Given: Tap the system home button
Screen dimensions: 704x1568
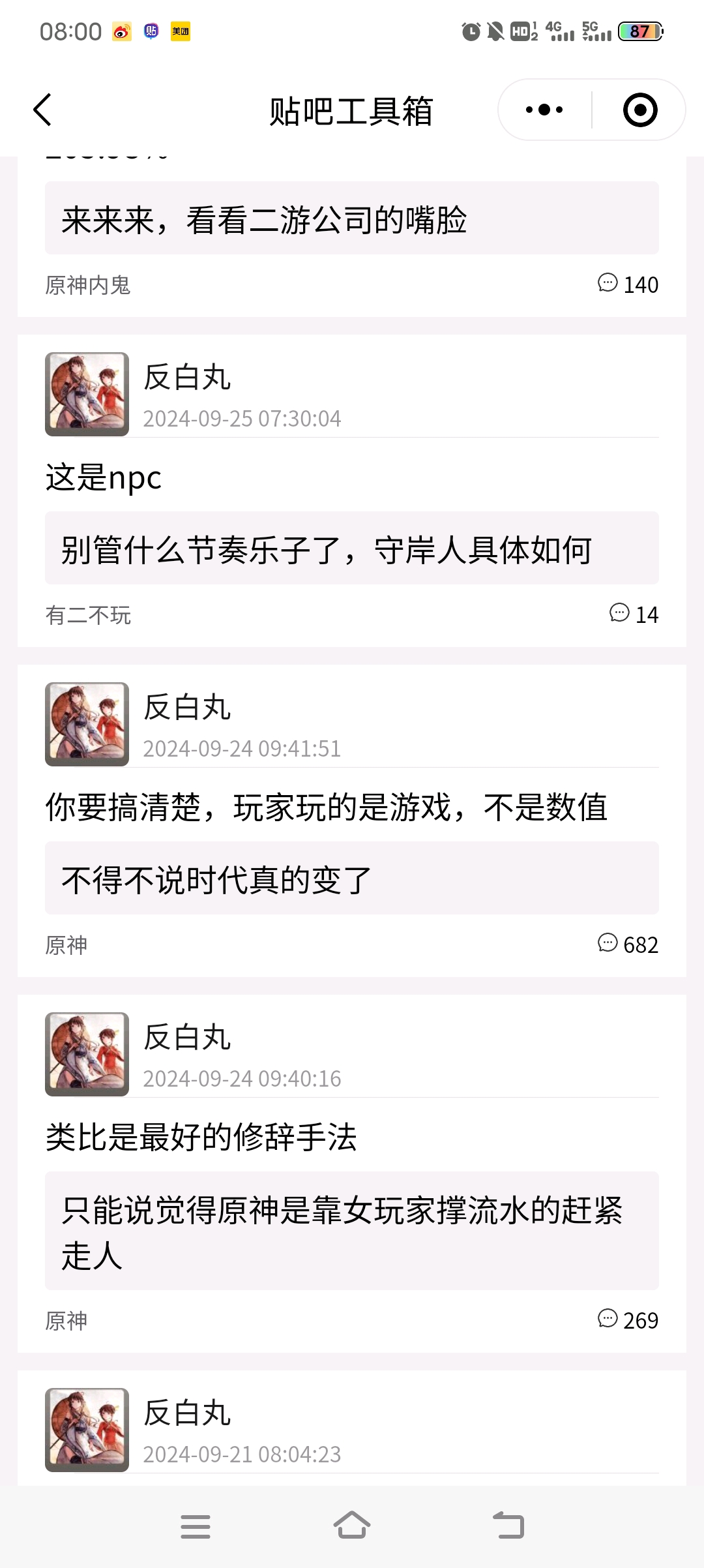Looking at the screenshot, I should pyautogui.click(x=352, y=1526).
